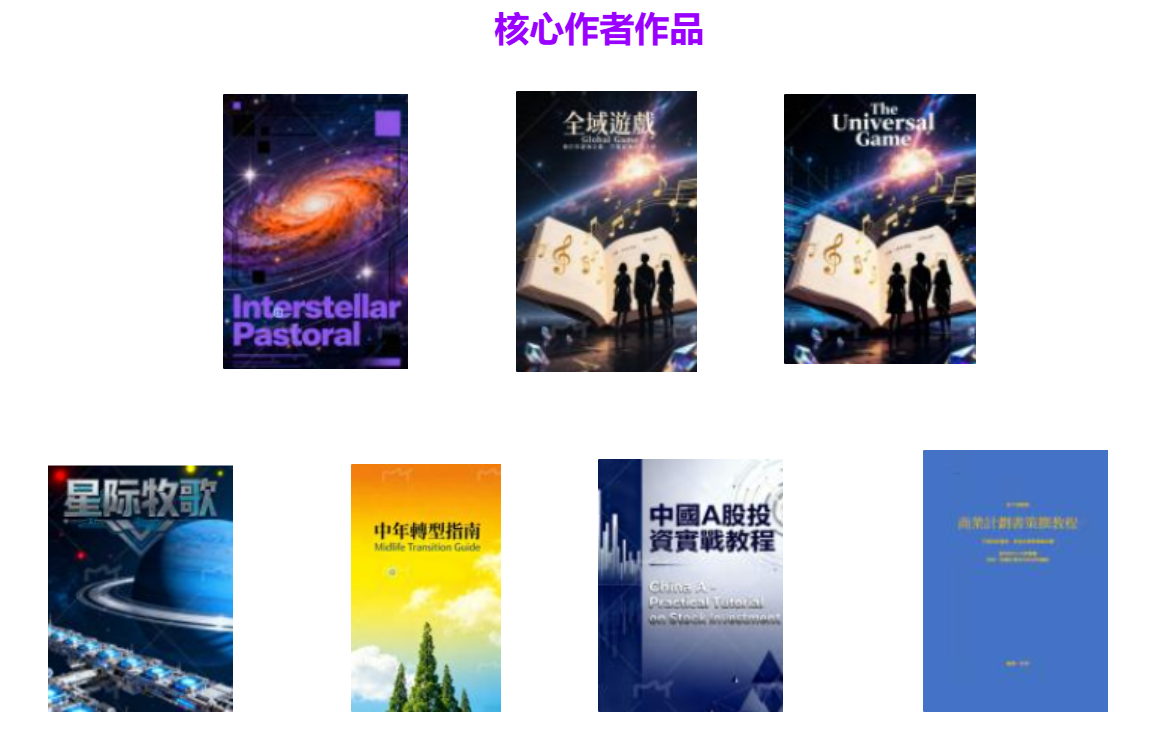Image resolution: width=1165 pixels, height=733 pixels.
Task: Open the plain blue 商業計劃書 tutorial cover
Action: pyautogui.click(x=1015, y=581)
